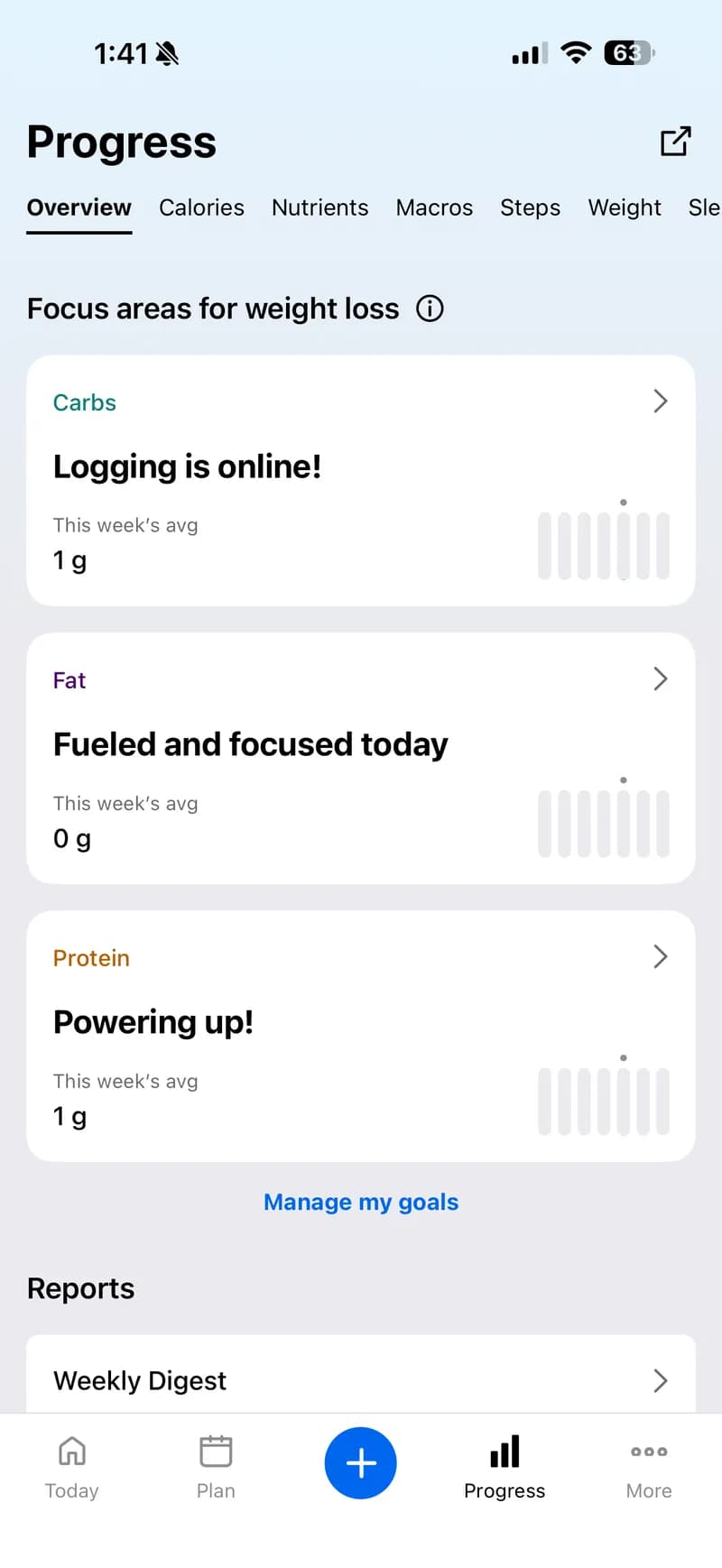Open the share/export icon next to Progress
Viewport: 722px width, 1568px height.
click(x=676, y=142)
